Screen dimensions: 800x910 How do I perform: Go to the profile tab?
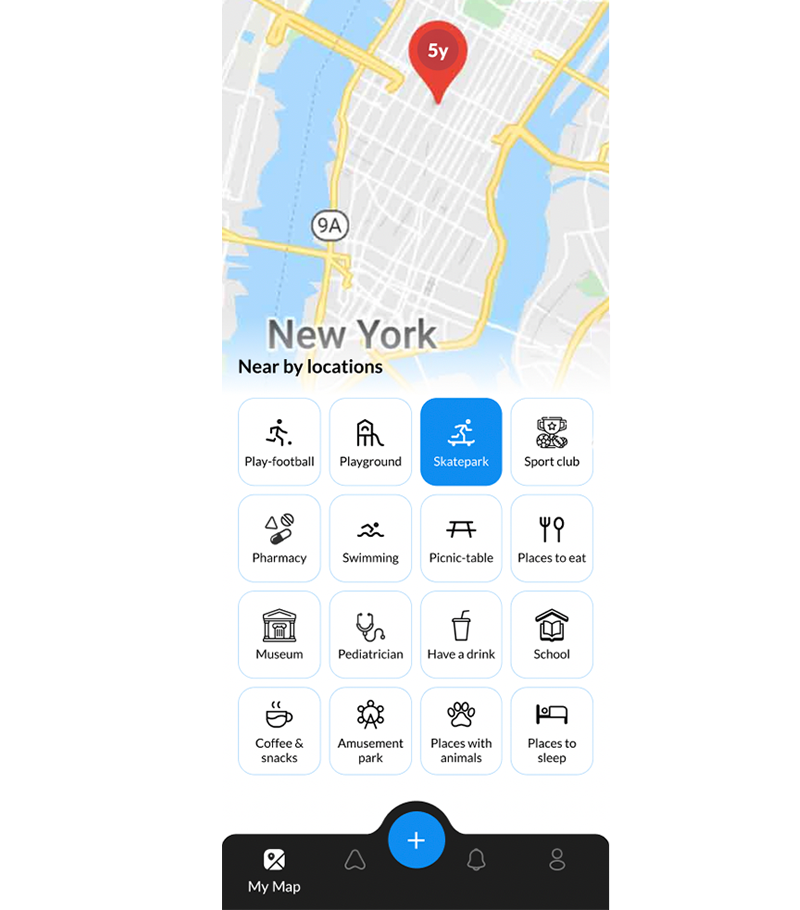[x=557, y=859]
